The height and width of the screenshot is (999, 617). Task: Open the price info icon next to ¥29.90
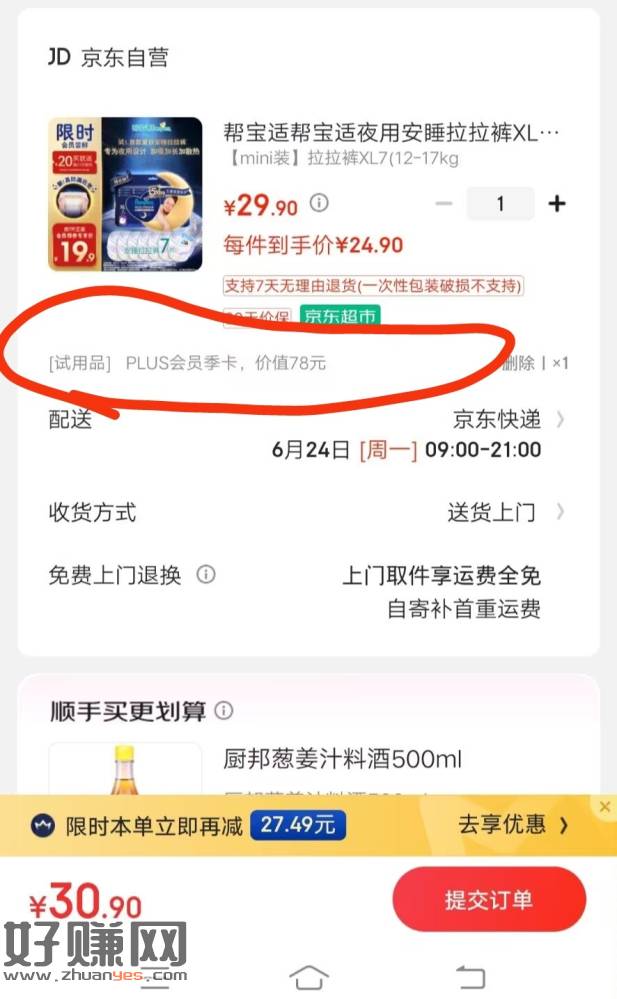point(319,203)
